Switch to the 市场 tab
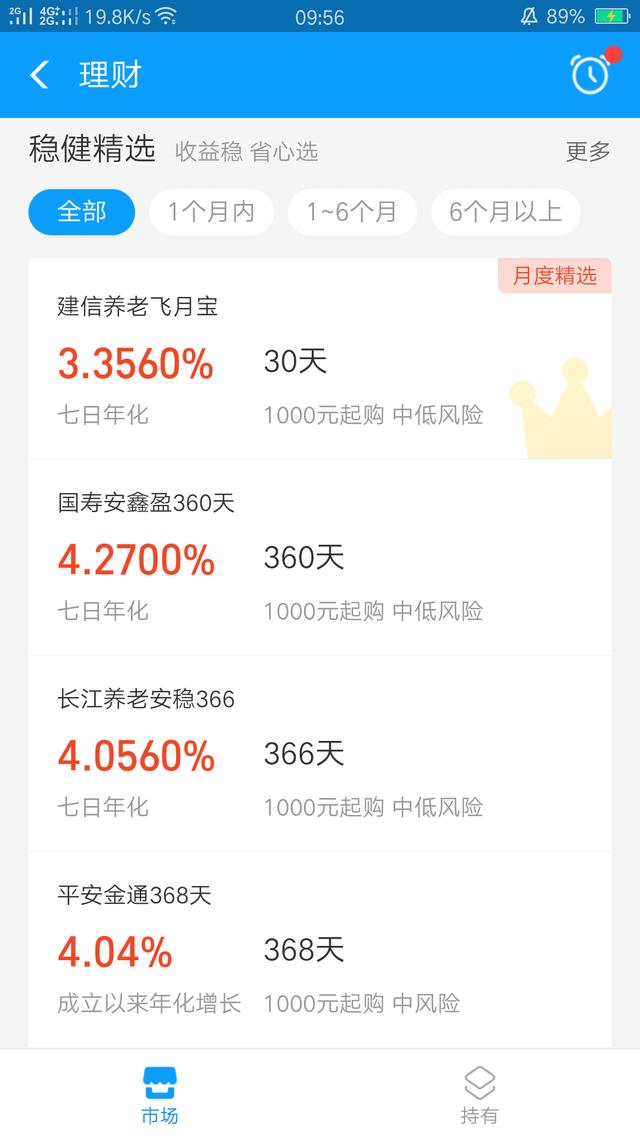Viewport: 640px width, 1138px height. (x=160, y=1094)
